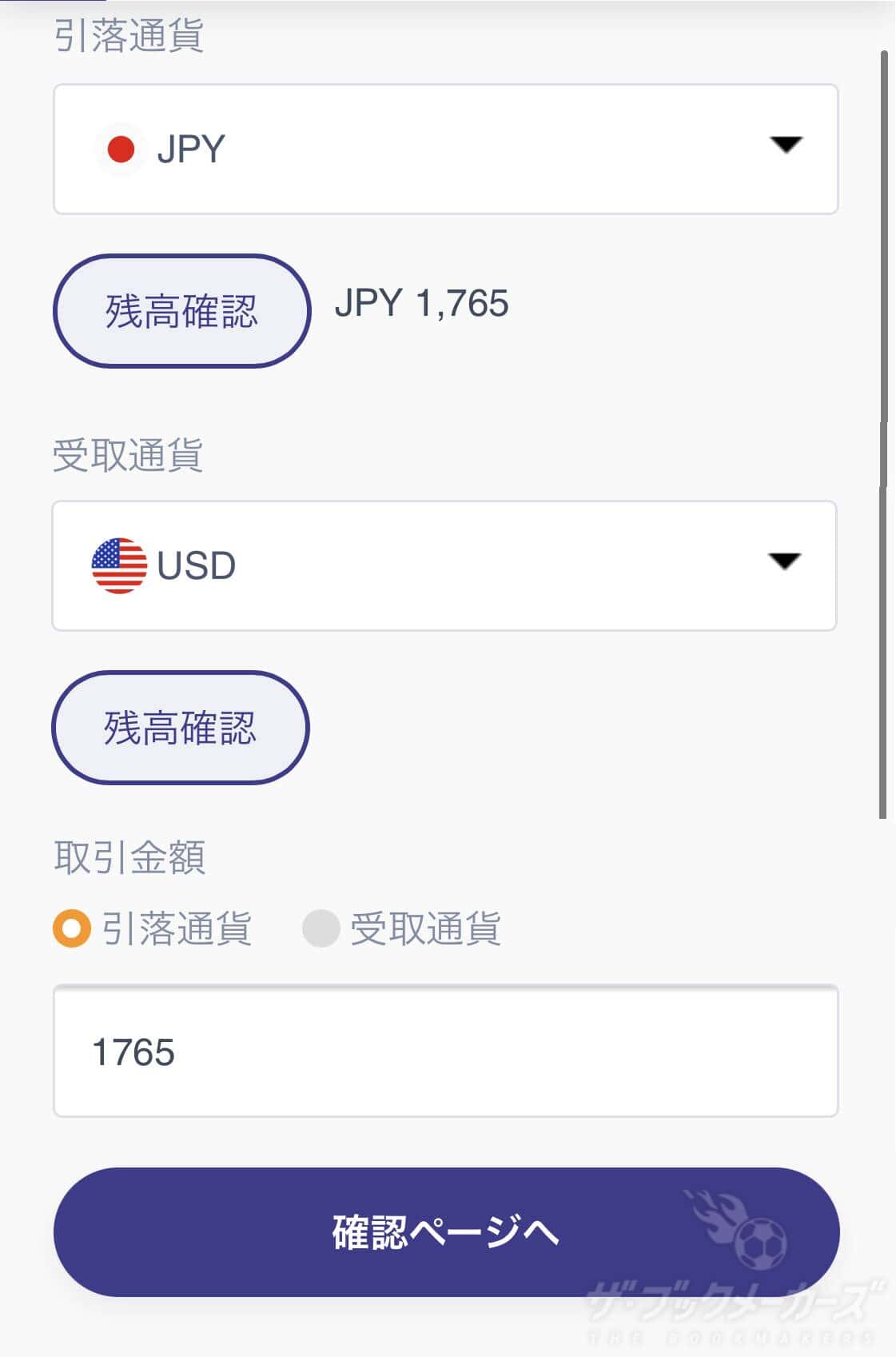The height and width of the screenshot is (1357, 896).
Task: Focus the 取引金額 amount field showing 1765
Action: coord(445,1052)
